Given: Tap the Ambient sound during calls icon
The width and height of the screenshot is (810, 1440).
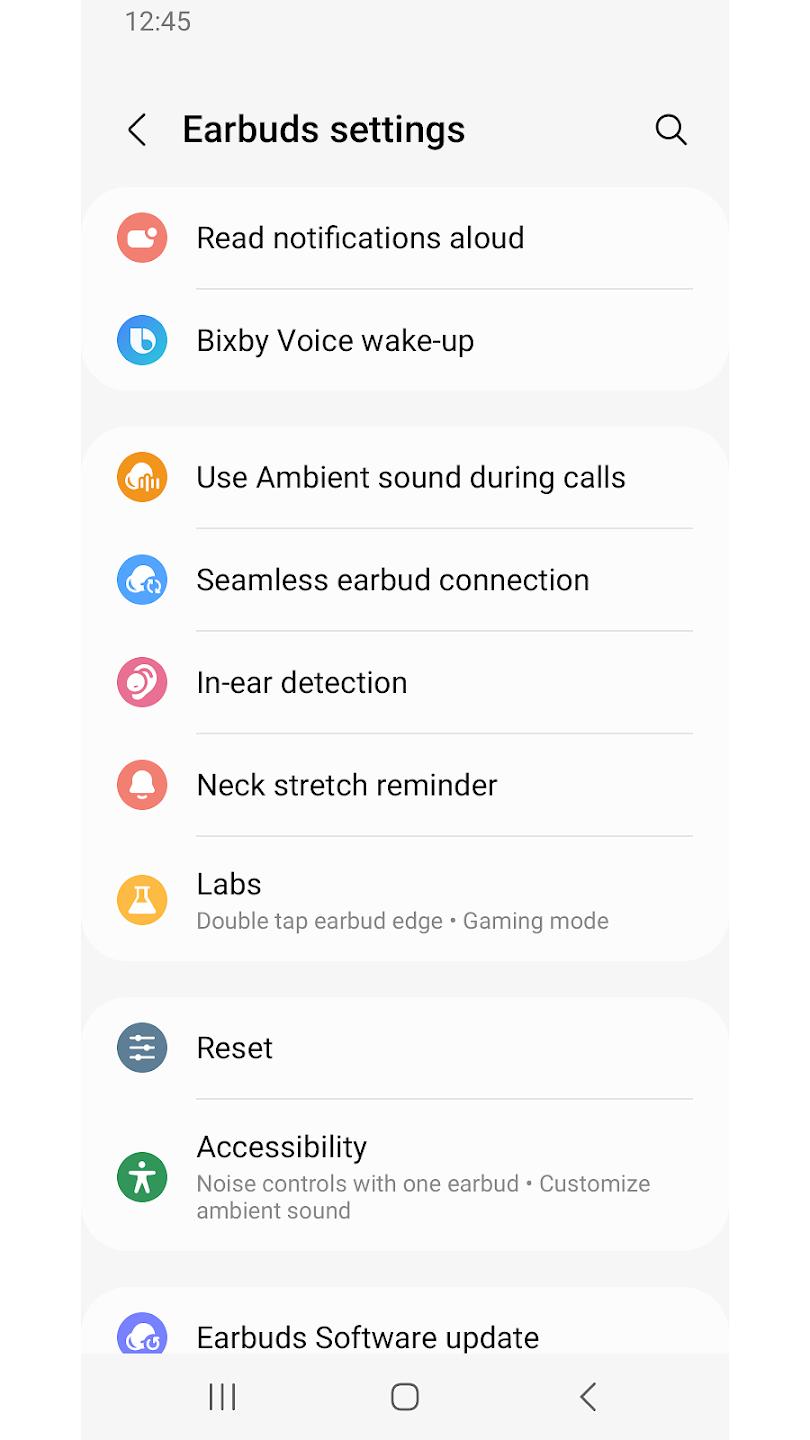Looking at the screenshot, I should click(141, 477).
